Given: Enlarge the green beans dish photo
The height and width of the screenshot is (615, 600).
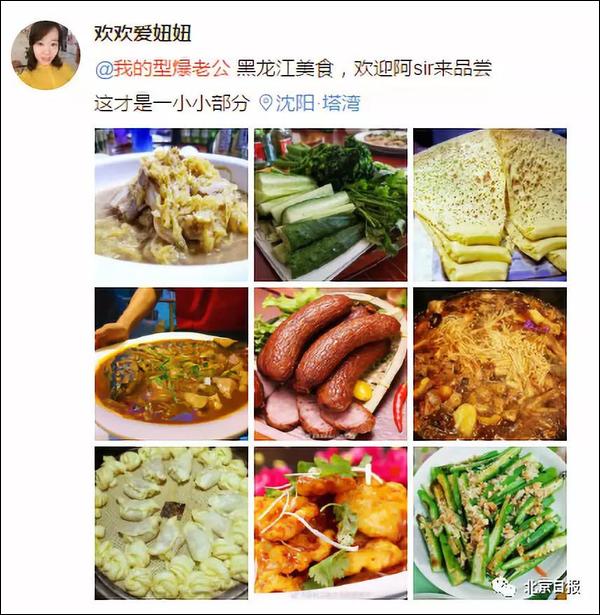Looking at the screenshot, I should (x=489, y=522).
